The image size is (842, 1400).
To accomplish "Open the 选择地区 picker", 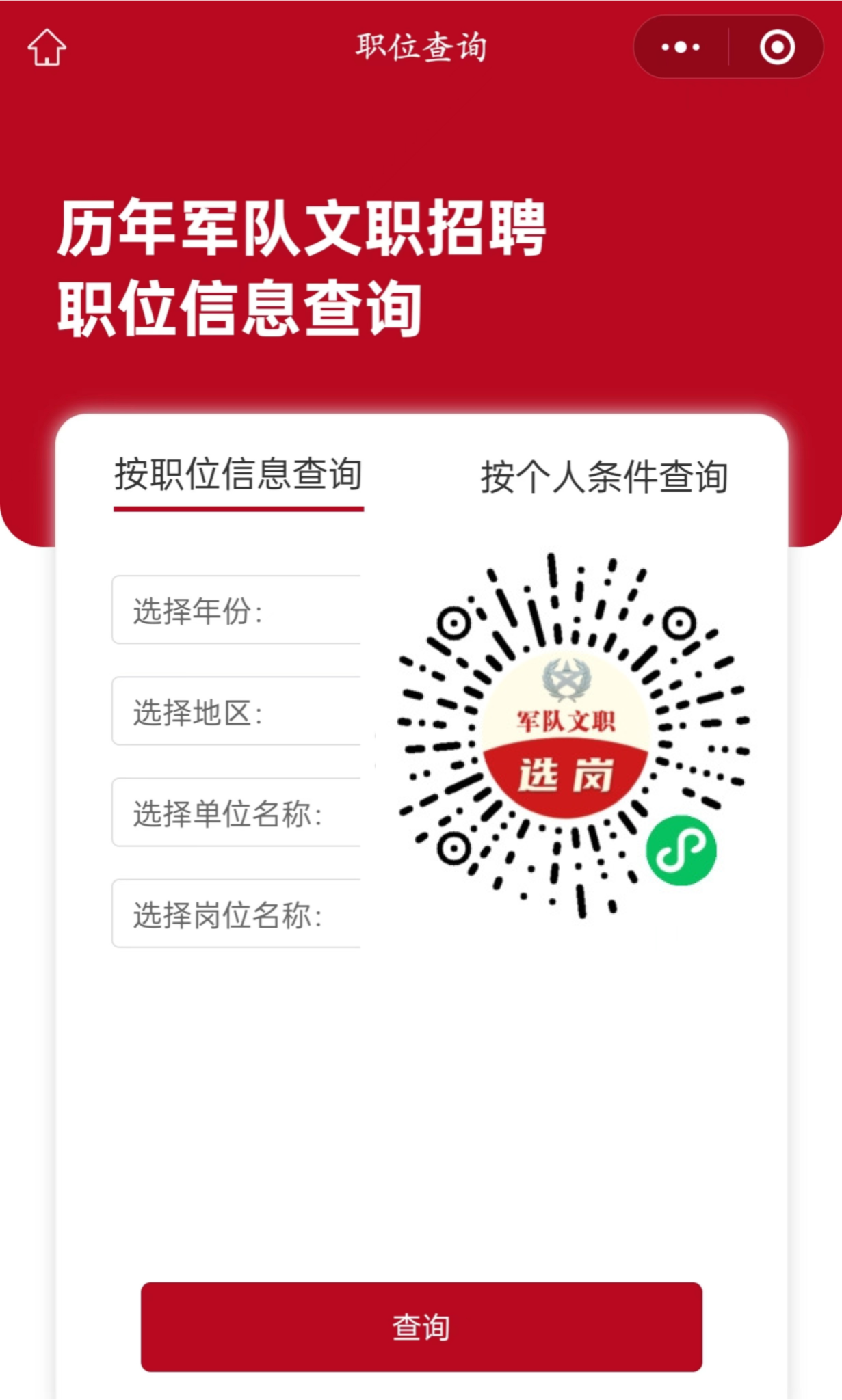I will point(237,711).
